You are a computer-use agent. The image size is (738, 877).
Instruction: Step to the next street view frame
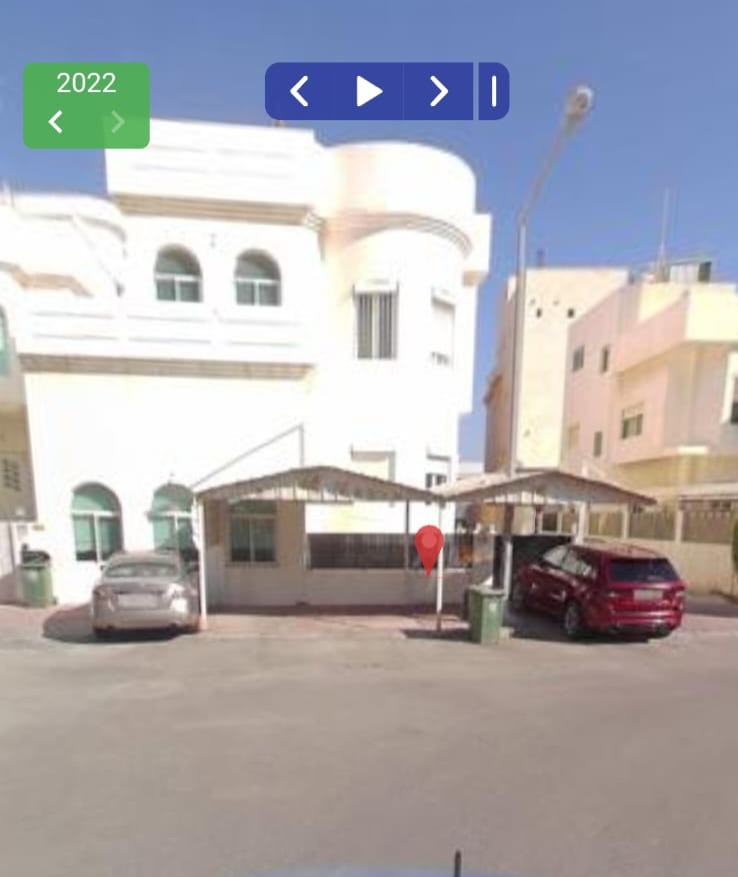(438, 92)
